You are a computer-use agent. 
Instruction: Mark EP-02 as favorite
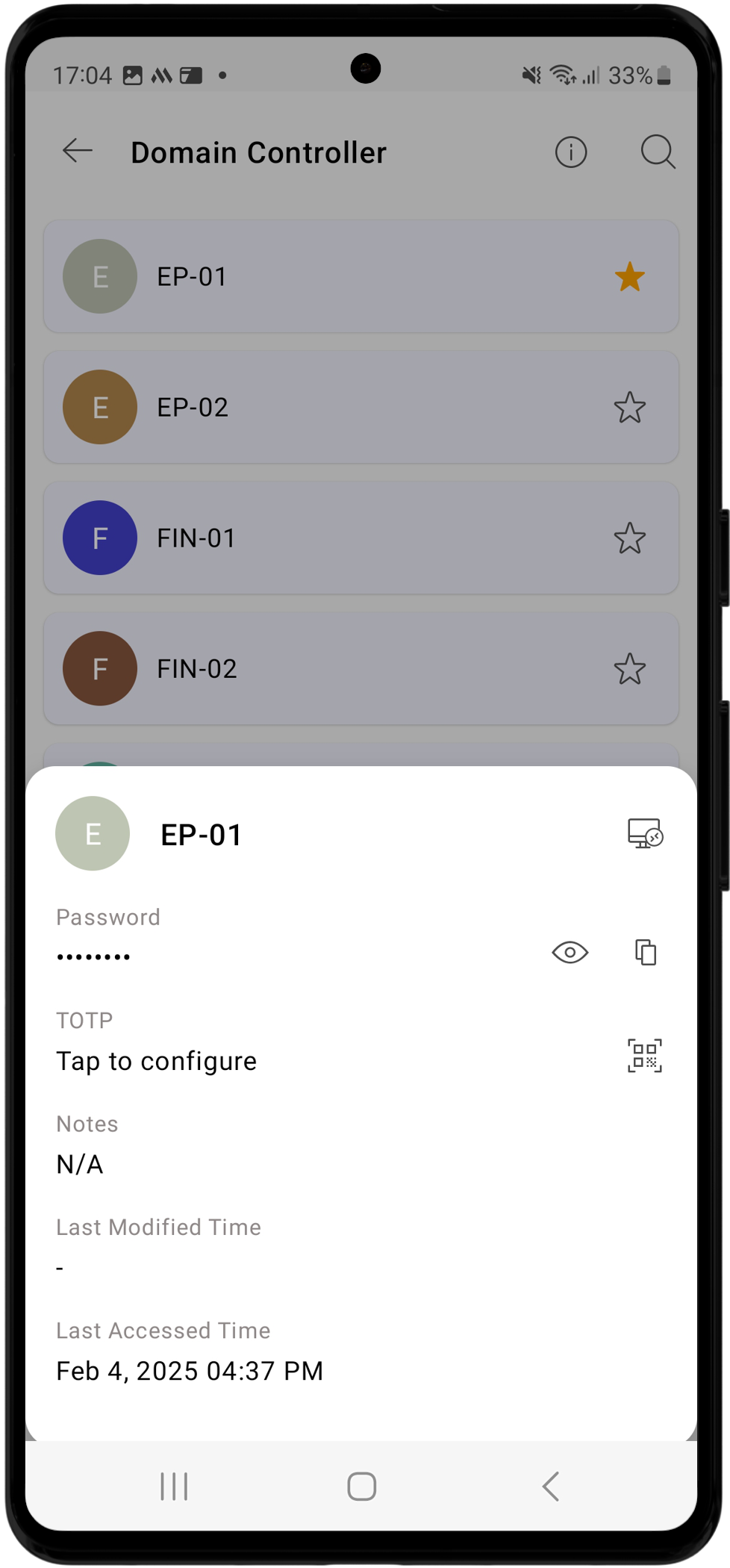click(x=629, y=407)
